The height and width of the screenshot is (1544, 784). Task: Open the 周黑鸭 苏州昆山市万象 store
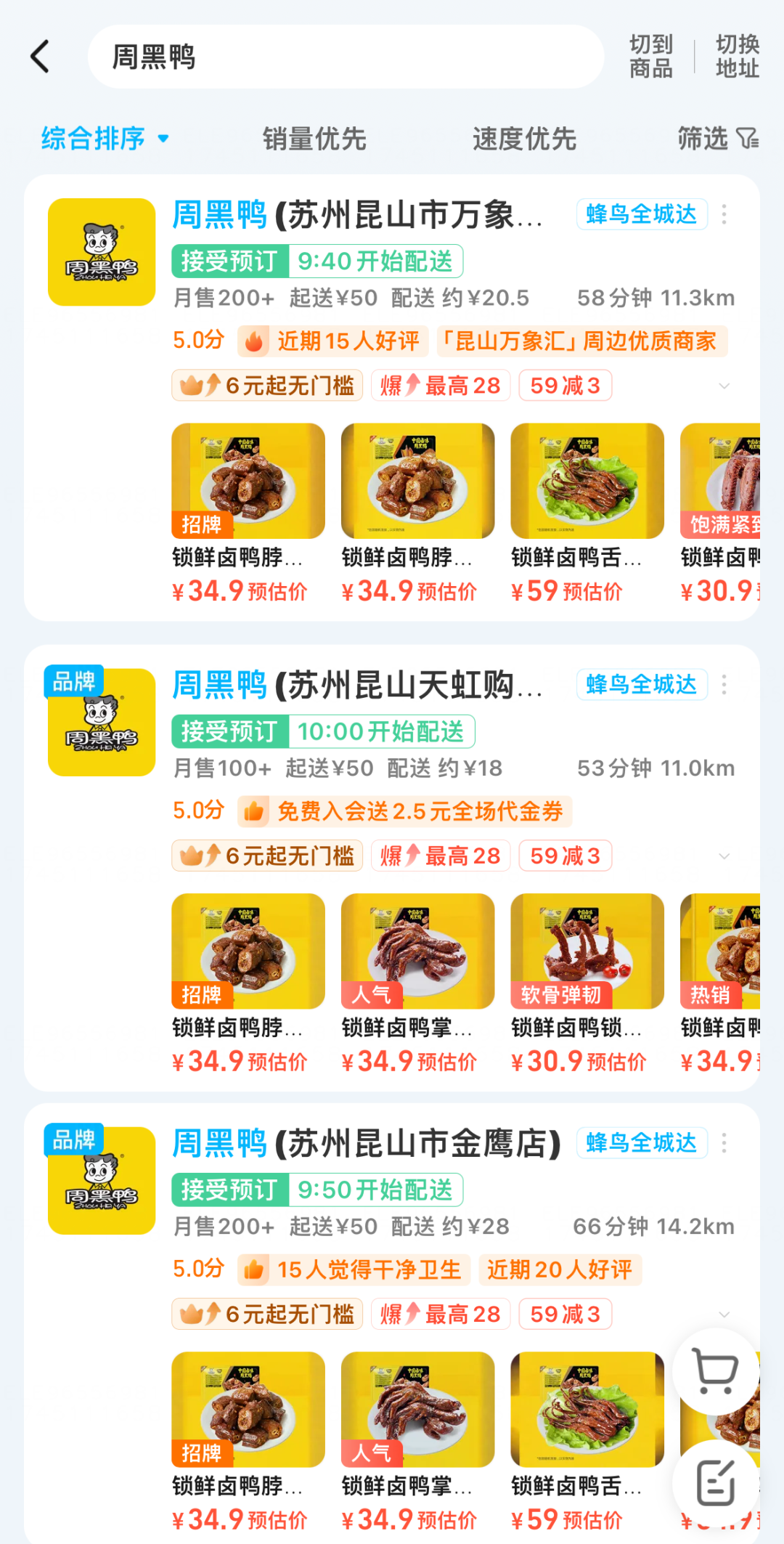[357, 215]
